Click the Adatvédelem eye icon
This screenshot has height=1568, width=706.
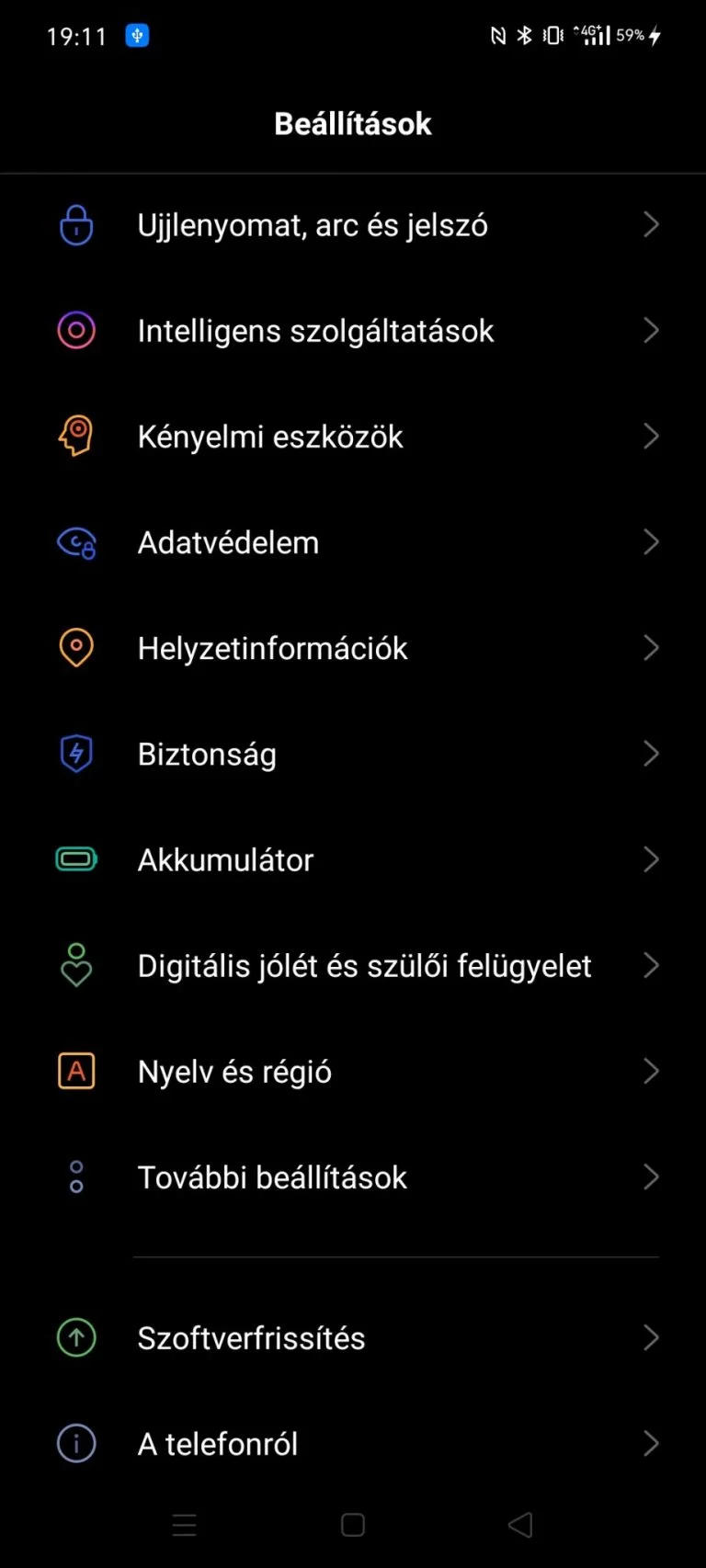tap(76, 542)
